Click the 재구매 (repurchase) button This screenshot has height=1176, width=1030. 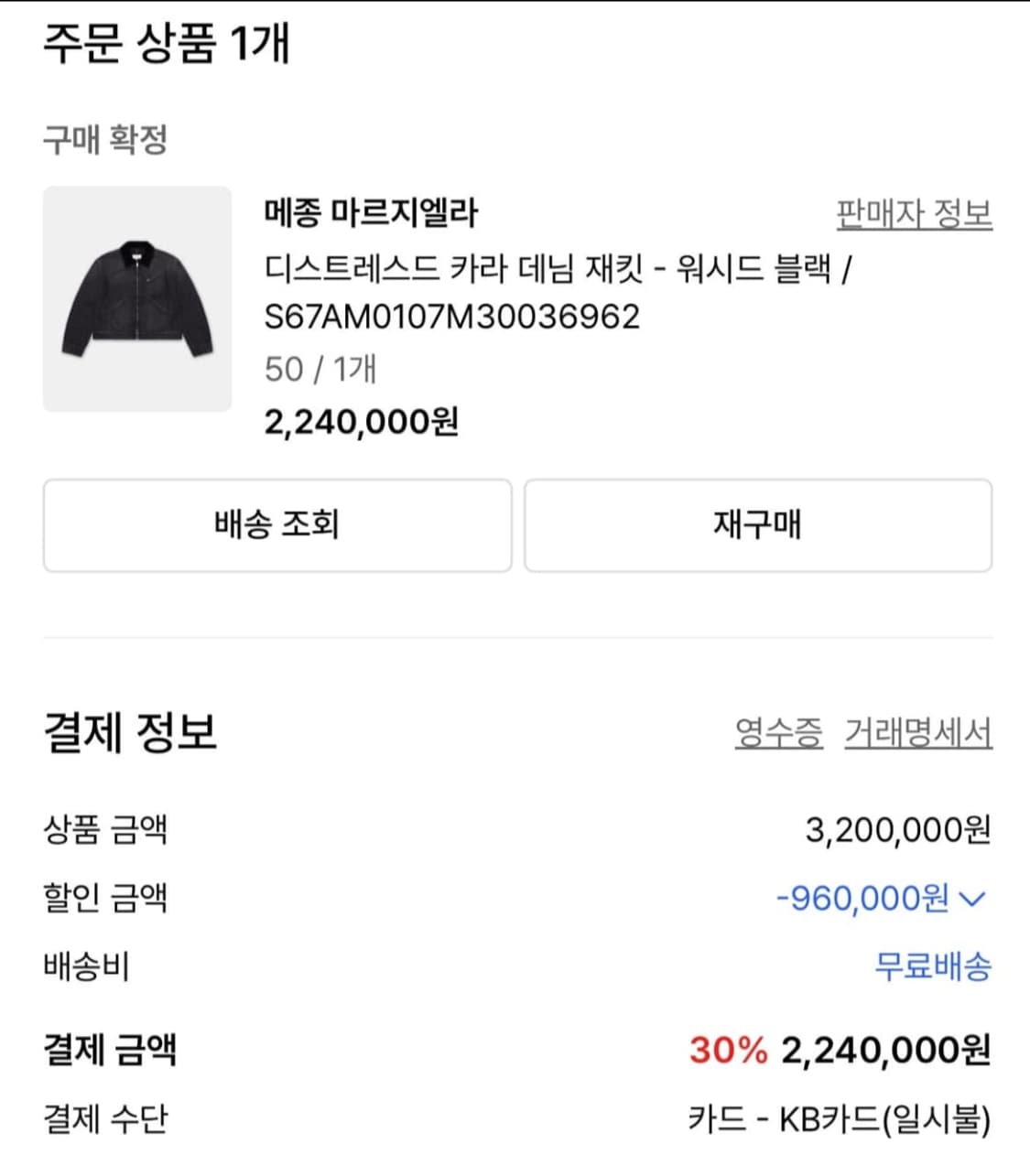tap(756, 525)
